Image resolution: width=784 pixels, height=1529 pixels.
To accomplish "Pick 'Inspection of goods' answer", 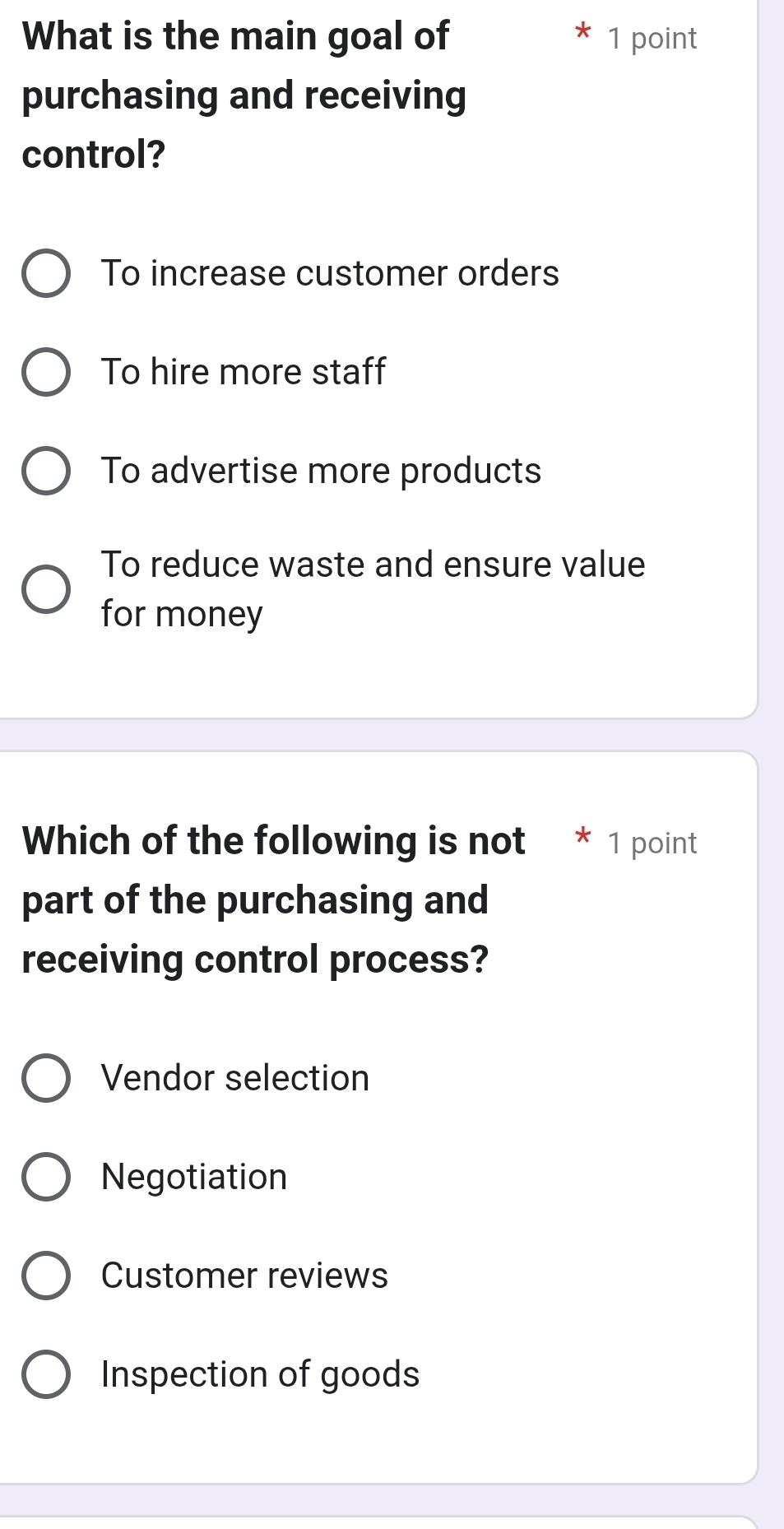I will [46, 1374].
